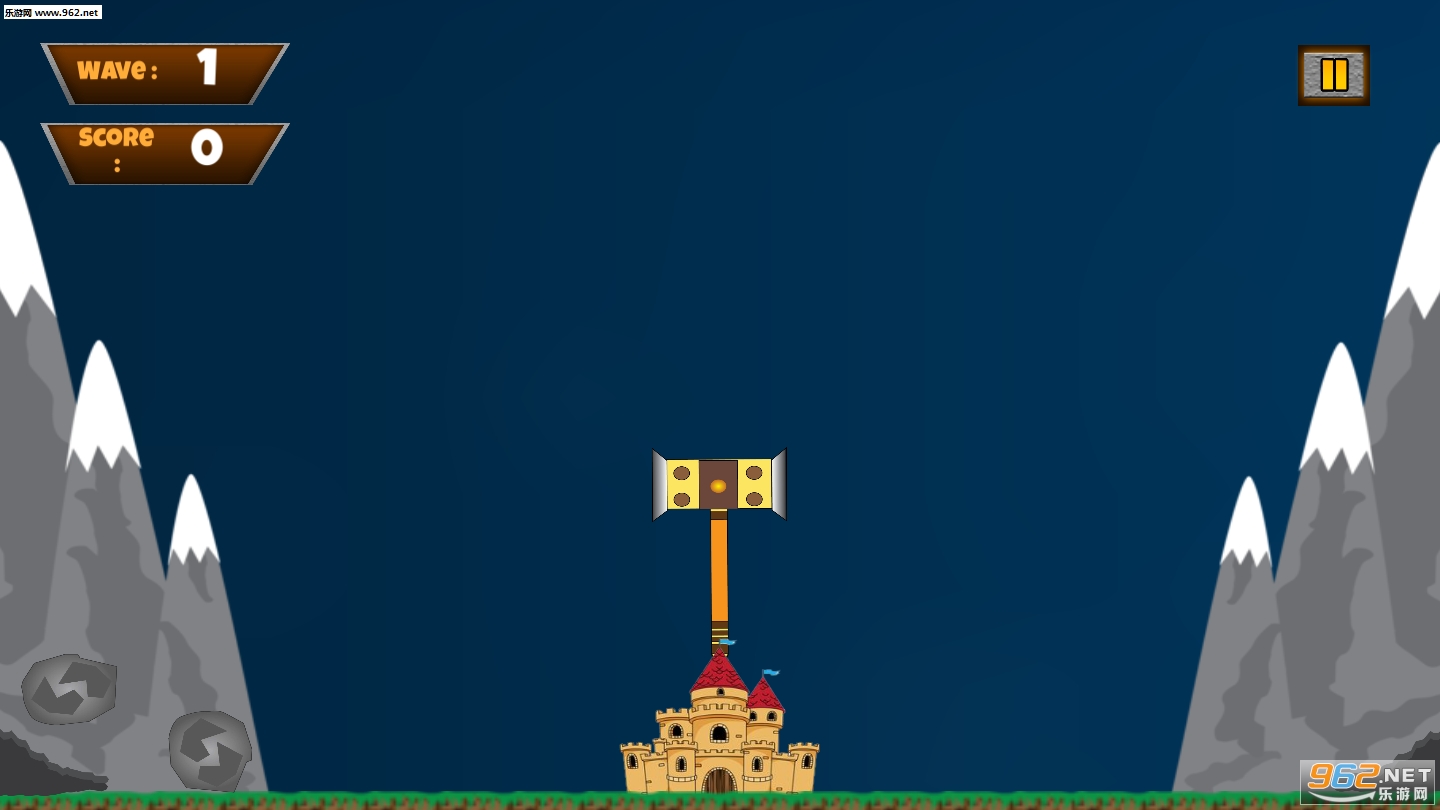
Task: Pause the game
Action: click(1334, 75)
